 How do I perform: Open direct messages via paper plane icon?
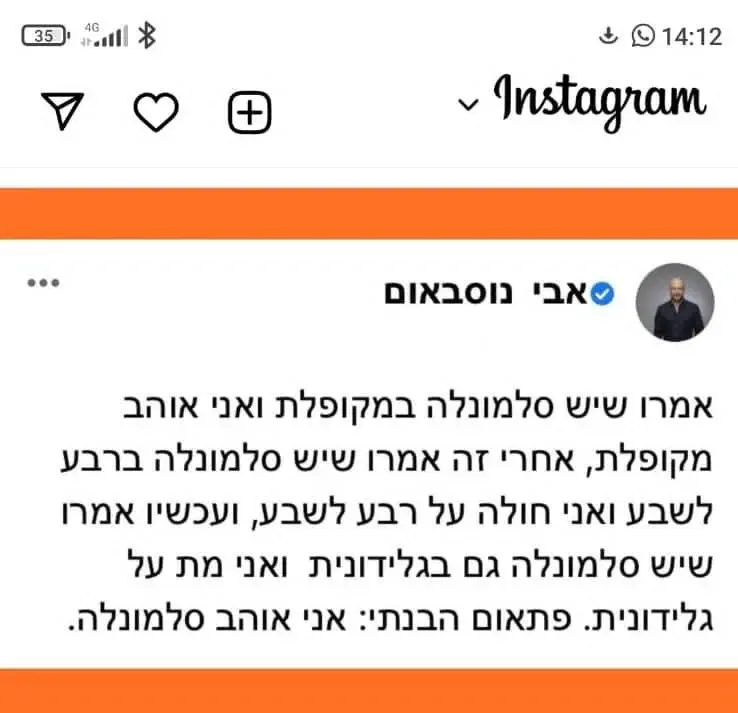click(62, 111)
